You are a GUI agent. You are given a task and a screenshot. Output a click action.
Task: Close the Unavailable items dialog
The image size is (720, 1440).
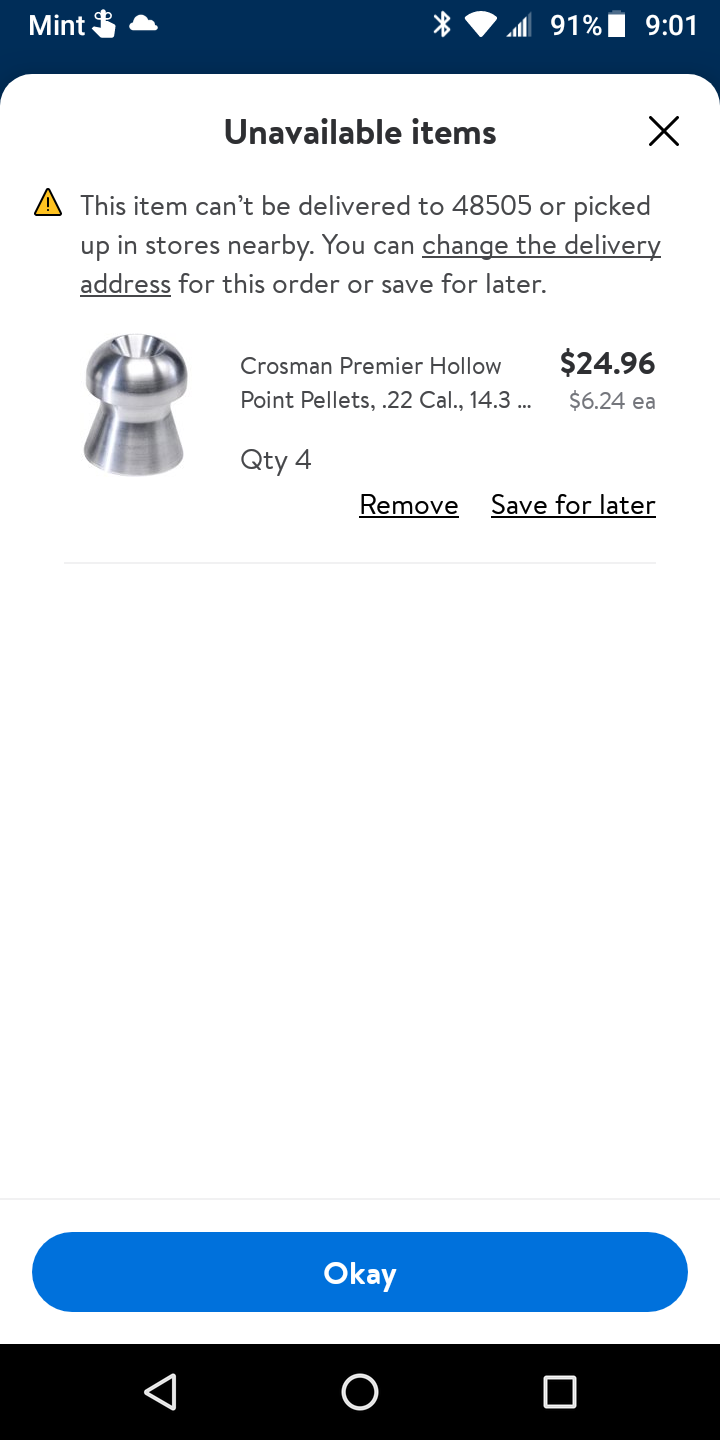663,132
